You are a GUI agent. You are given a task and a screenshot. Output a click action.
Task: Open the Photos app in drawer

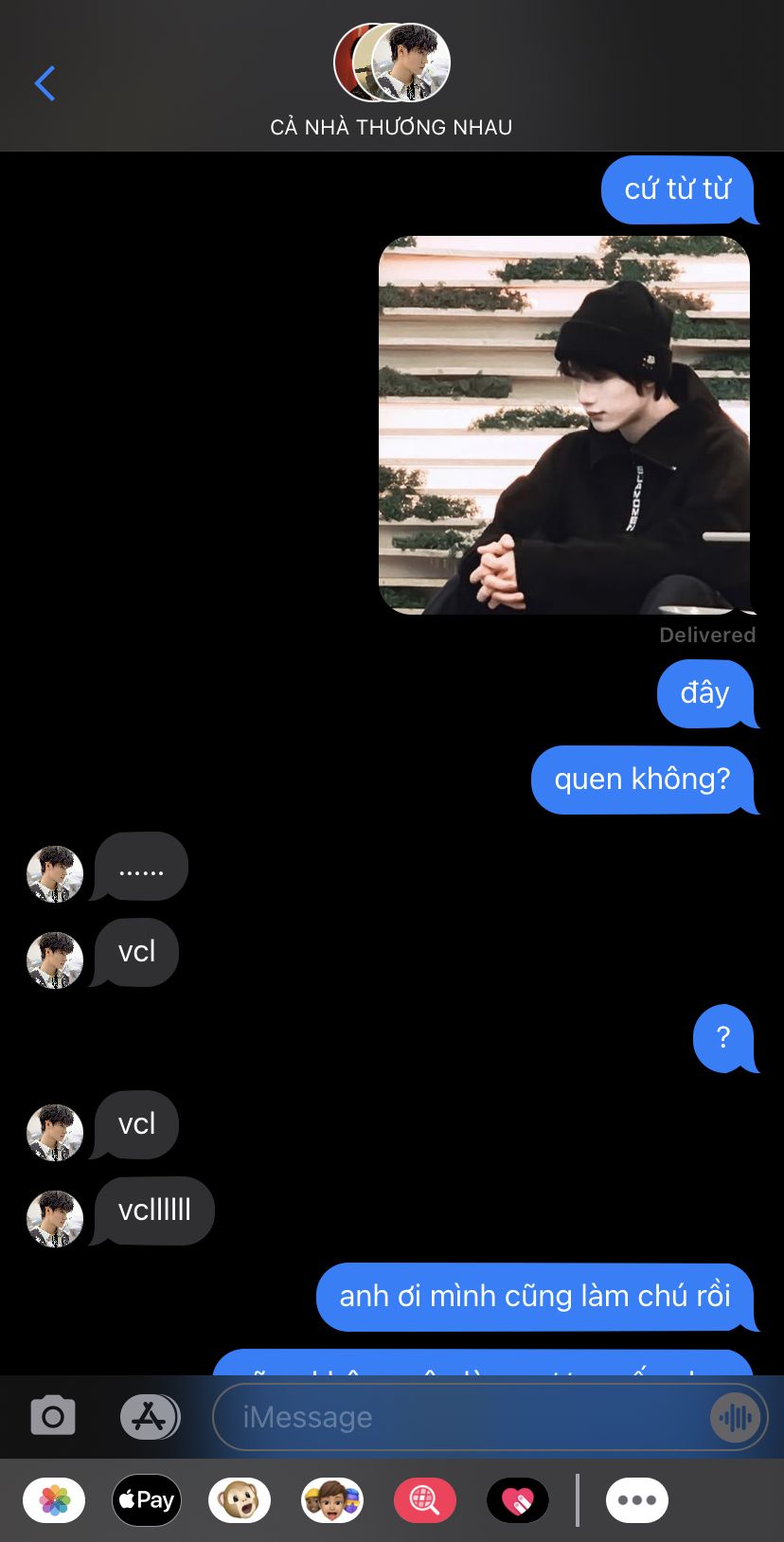click(x=54, y=1500)
